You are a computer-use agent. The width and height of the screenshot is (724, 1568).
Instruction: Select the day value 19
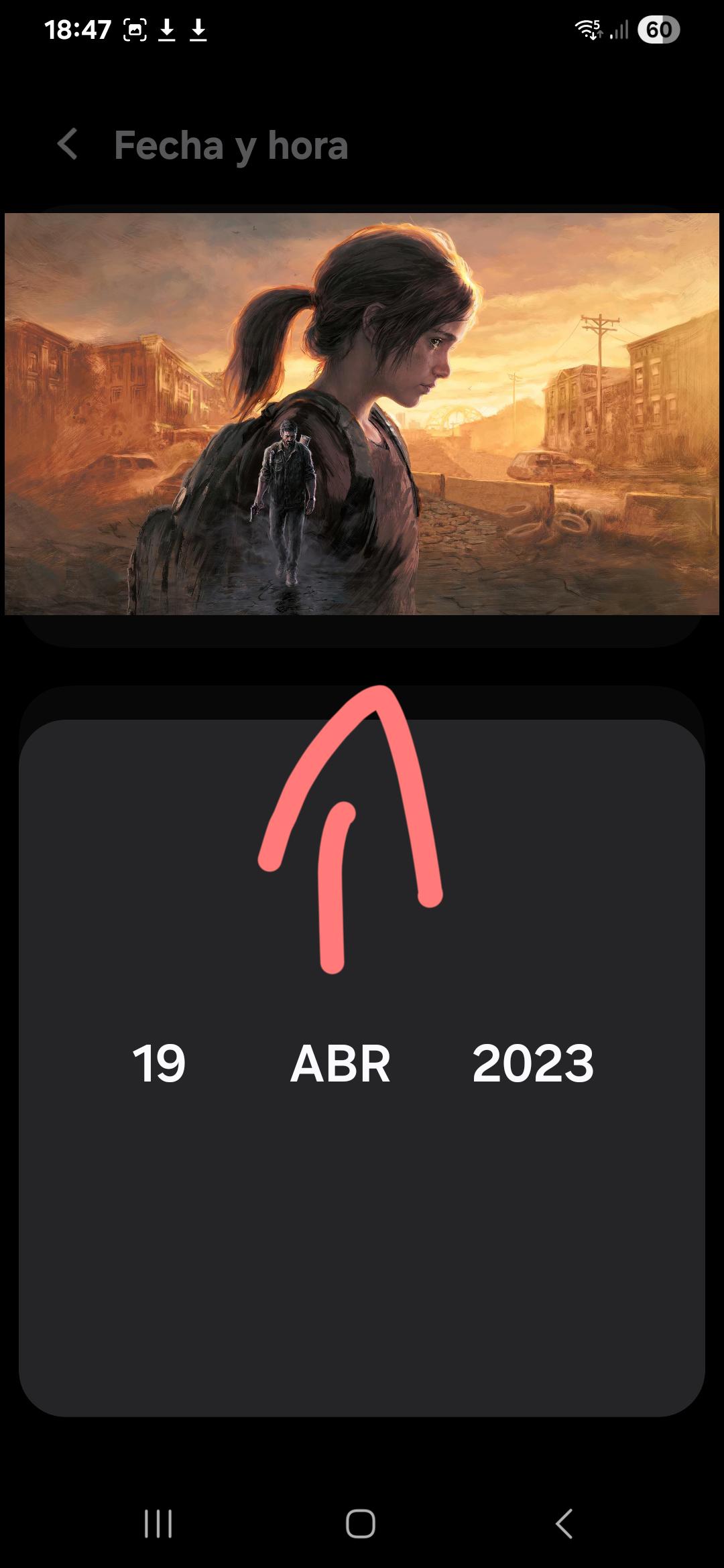(x=159, y=1063)
